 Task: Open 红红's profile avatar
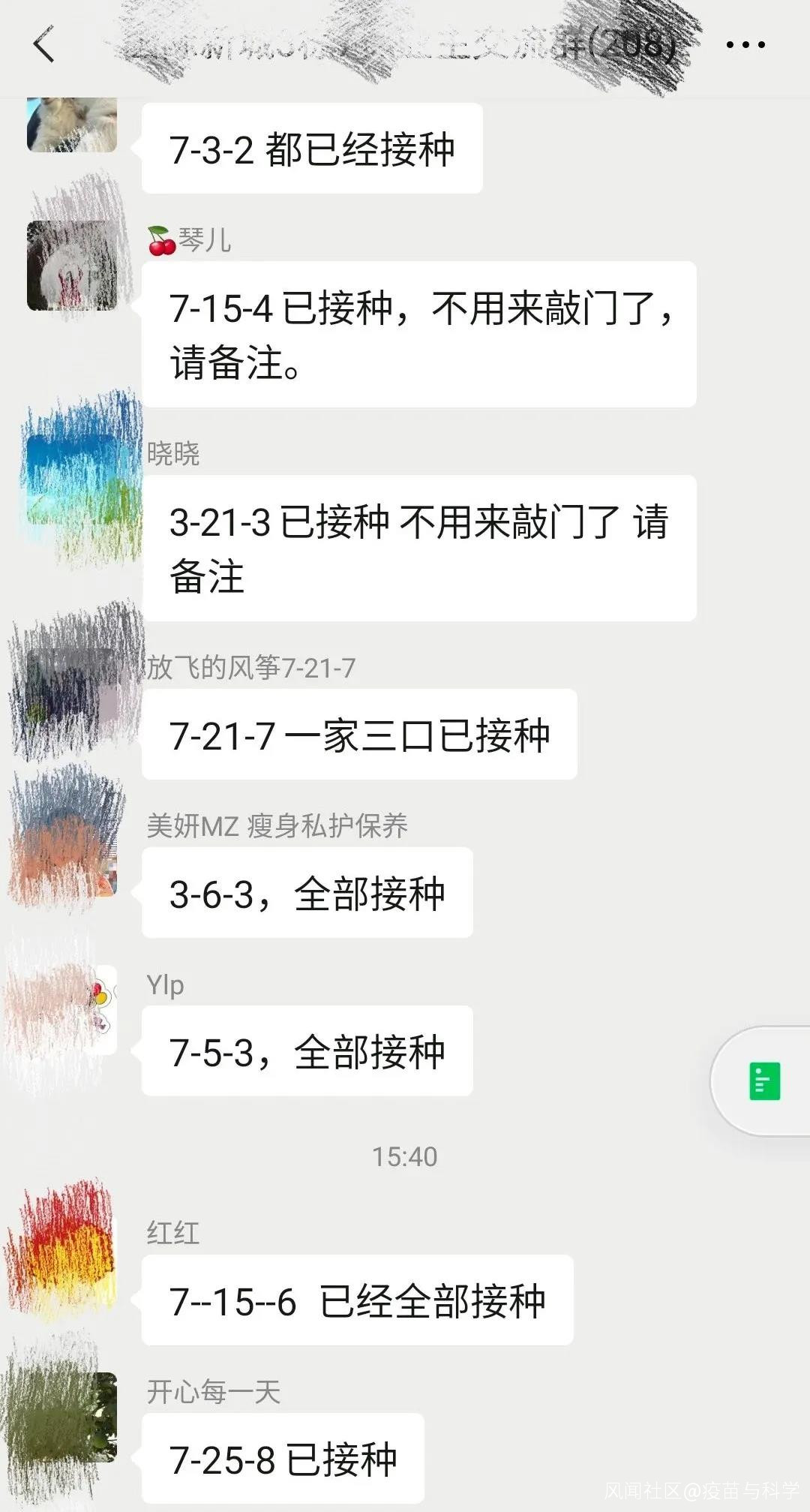click(72, 1258)
